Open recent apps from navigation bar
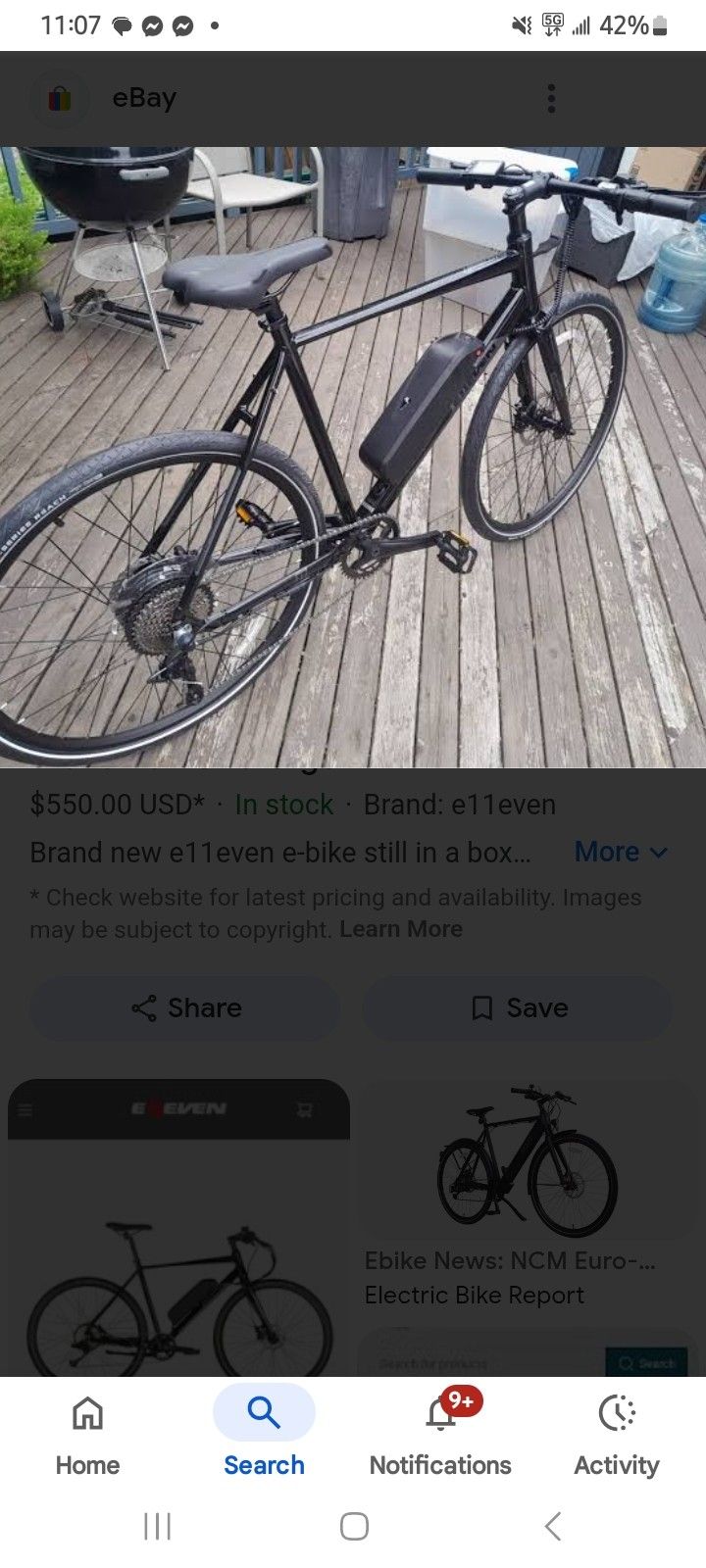706x1568 pixels. (x=157, y=1526)
